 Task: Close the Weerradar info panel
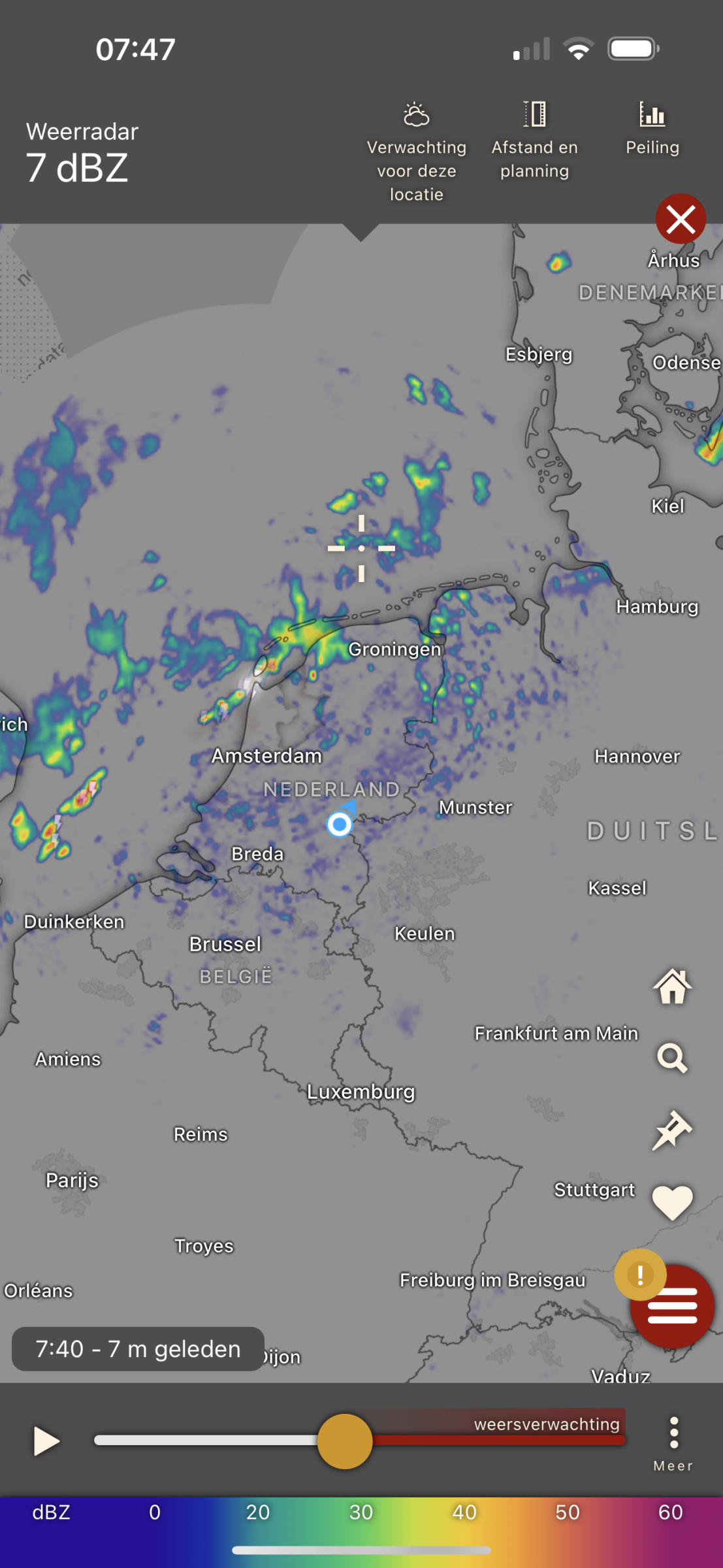pyautogui.click(x=681, y=219)
